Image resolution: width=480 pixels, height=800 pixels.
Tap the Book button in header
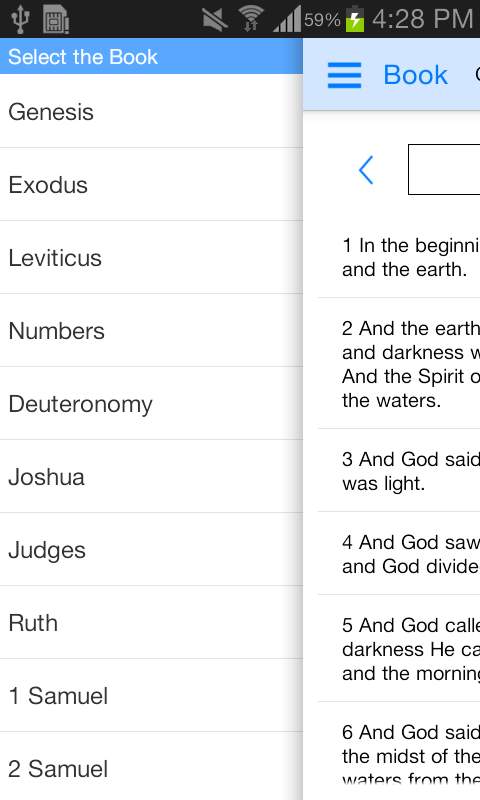click(415, 75)
